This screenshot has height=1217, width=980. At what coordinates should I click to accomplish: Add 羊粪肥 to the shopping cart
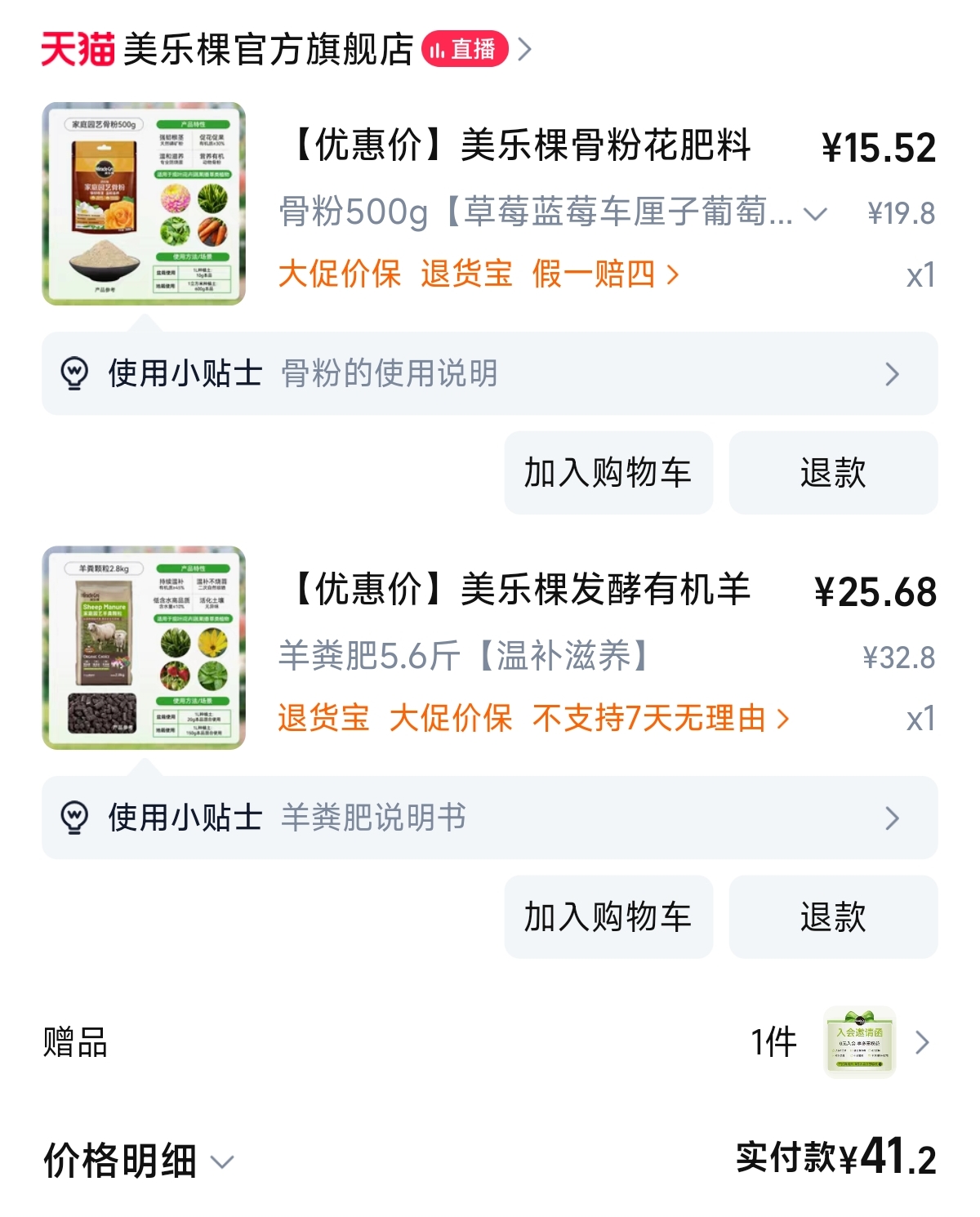[x=608, y=916]
